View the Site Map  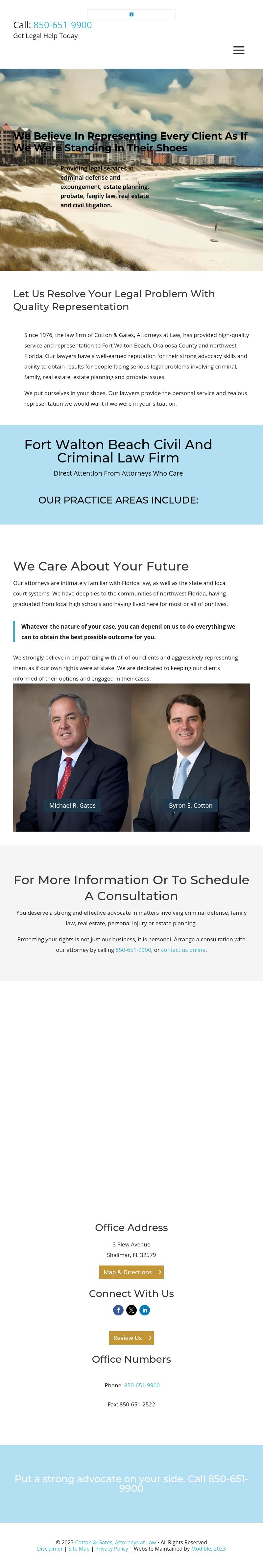pos(79,1549)
